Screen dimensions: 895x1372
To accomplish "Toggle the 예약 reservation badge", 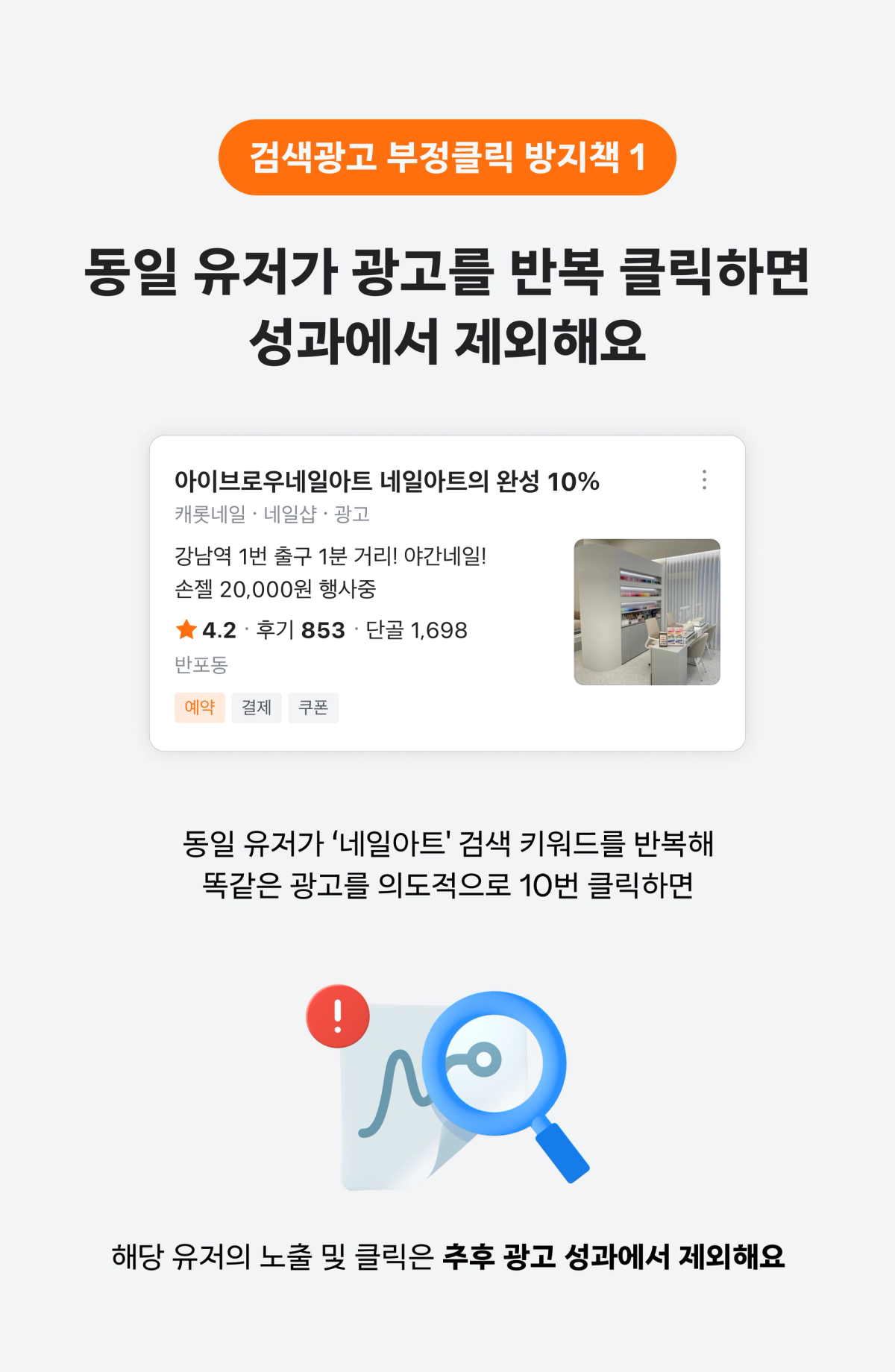I will point(198,708).
